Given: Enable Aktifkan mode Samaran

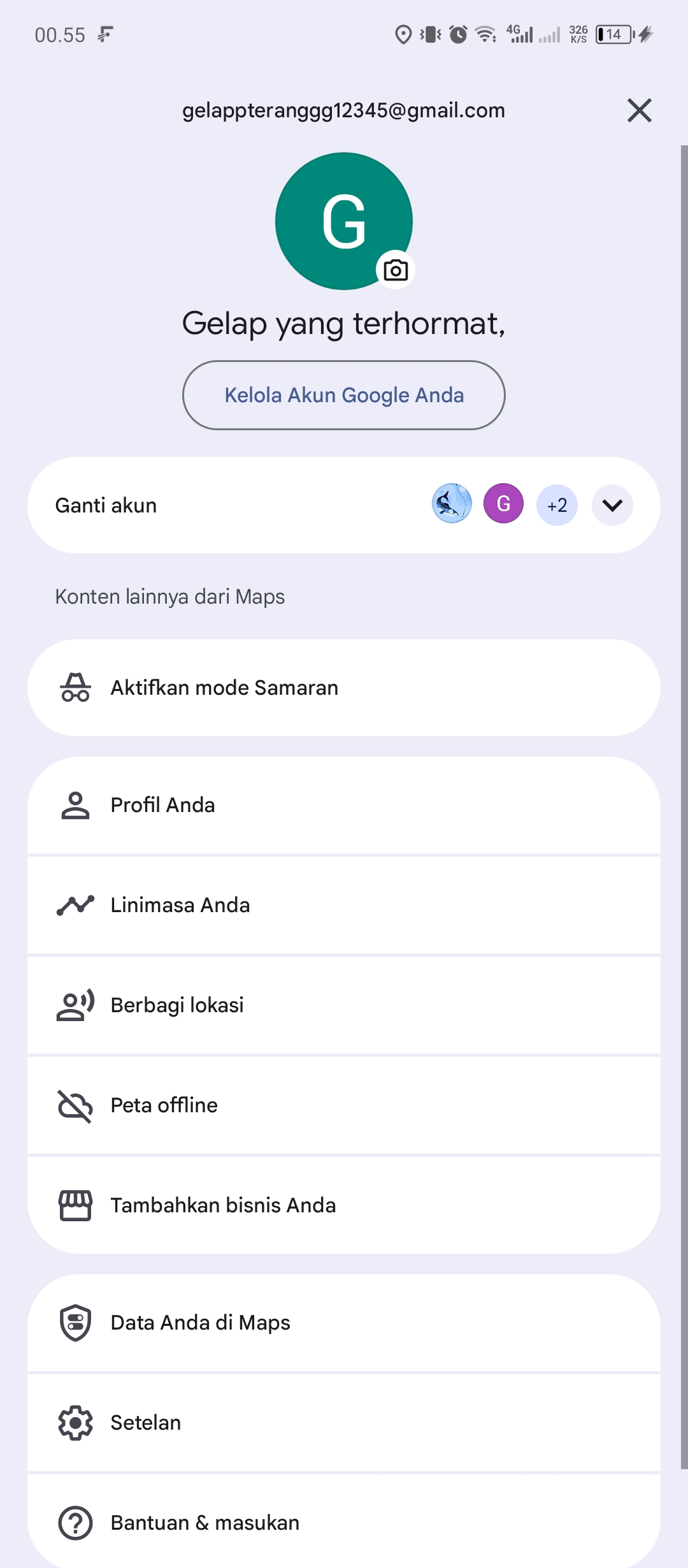Looking at the screenshot, I should pos(344,688).
